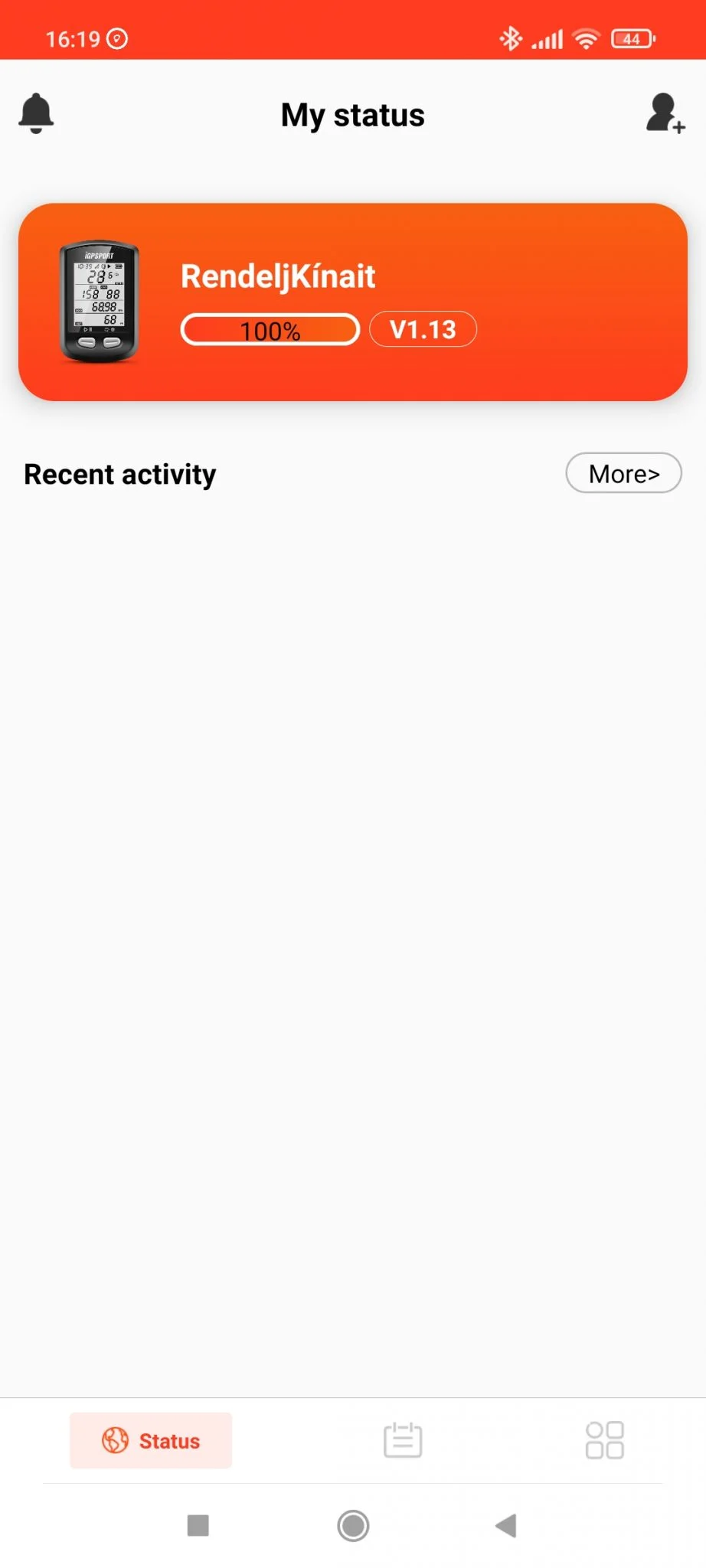
Task: Go to the home screen
Action: [353, 1525]
